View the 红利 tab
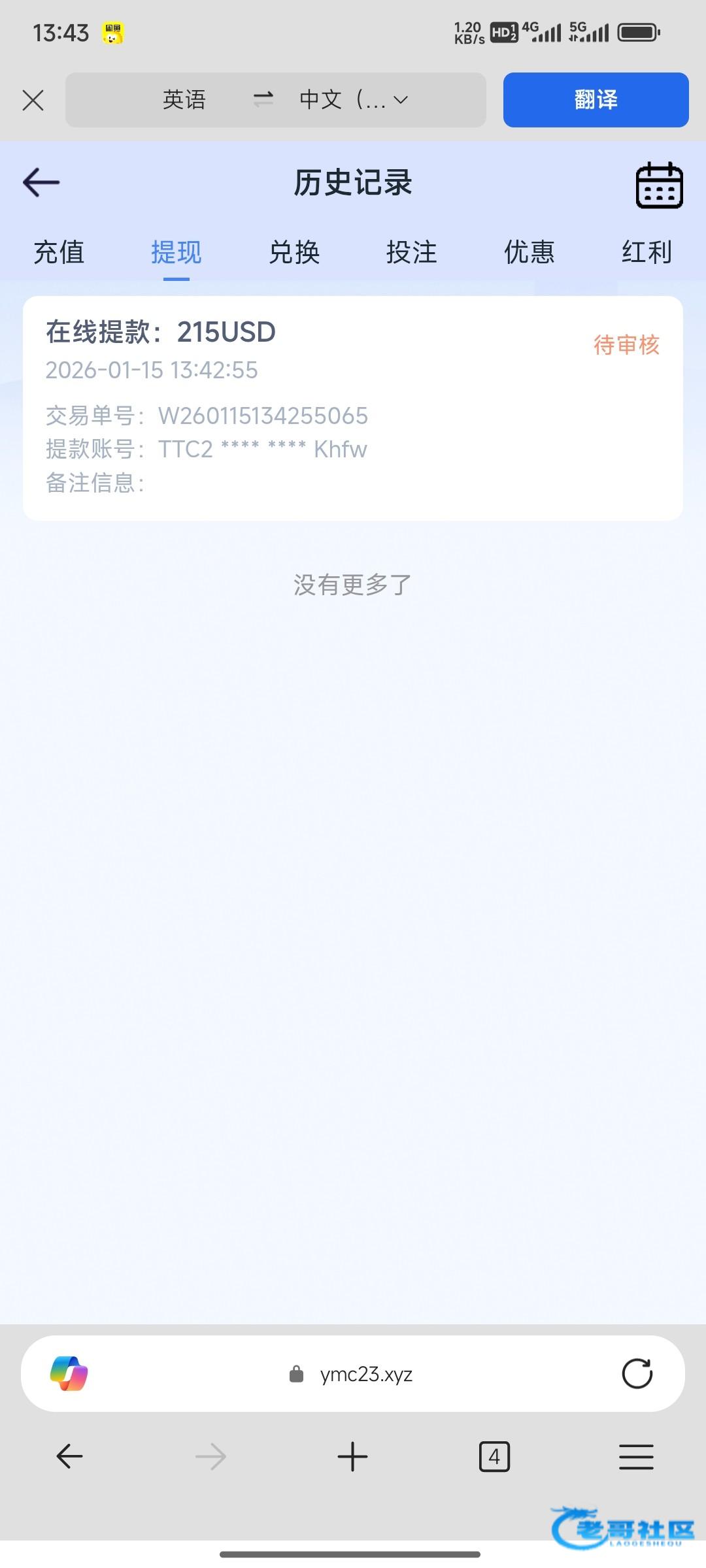 click(646, 252)
